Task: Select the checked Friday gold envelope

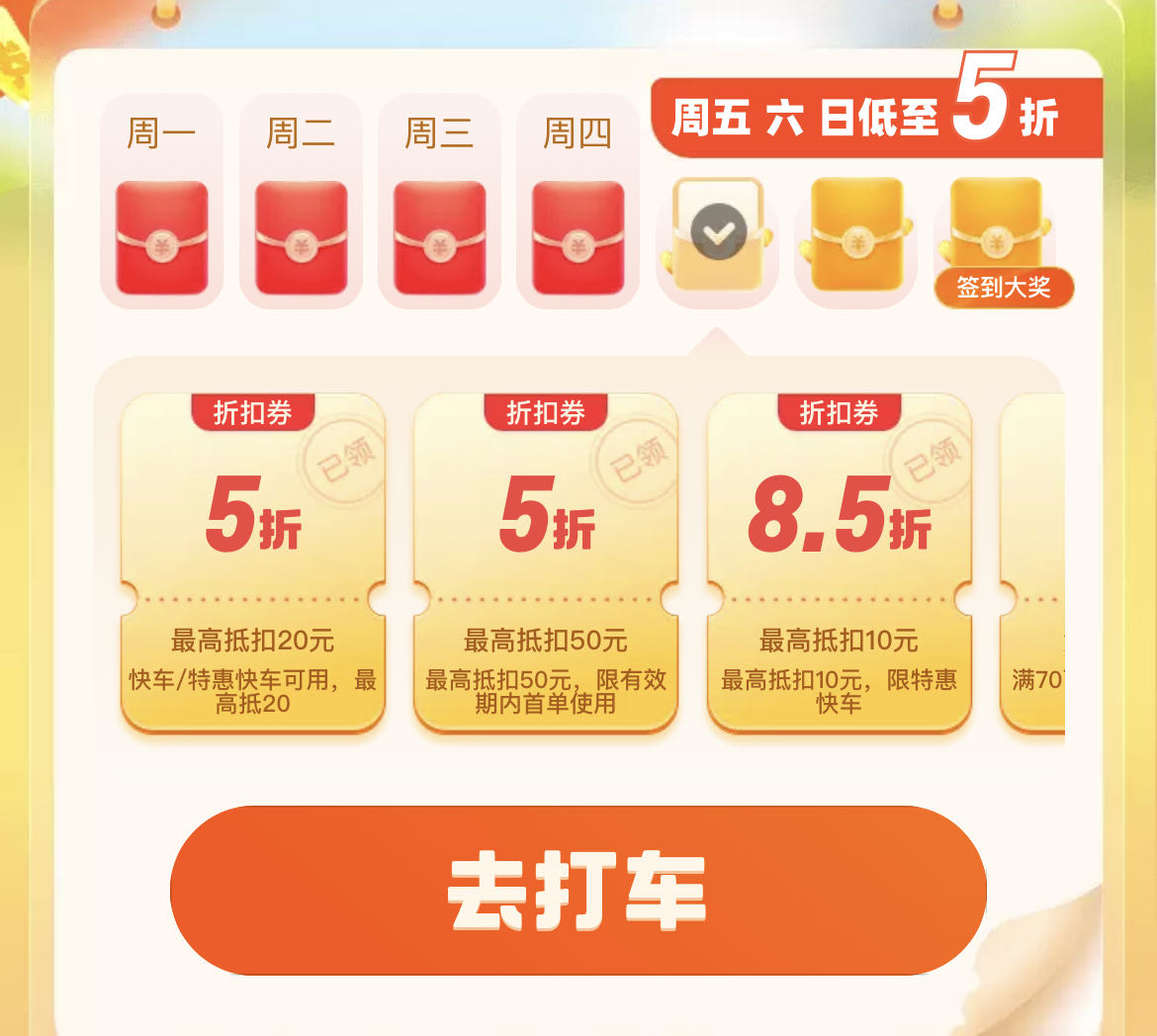Action: (x=718, y=235)
